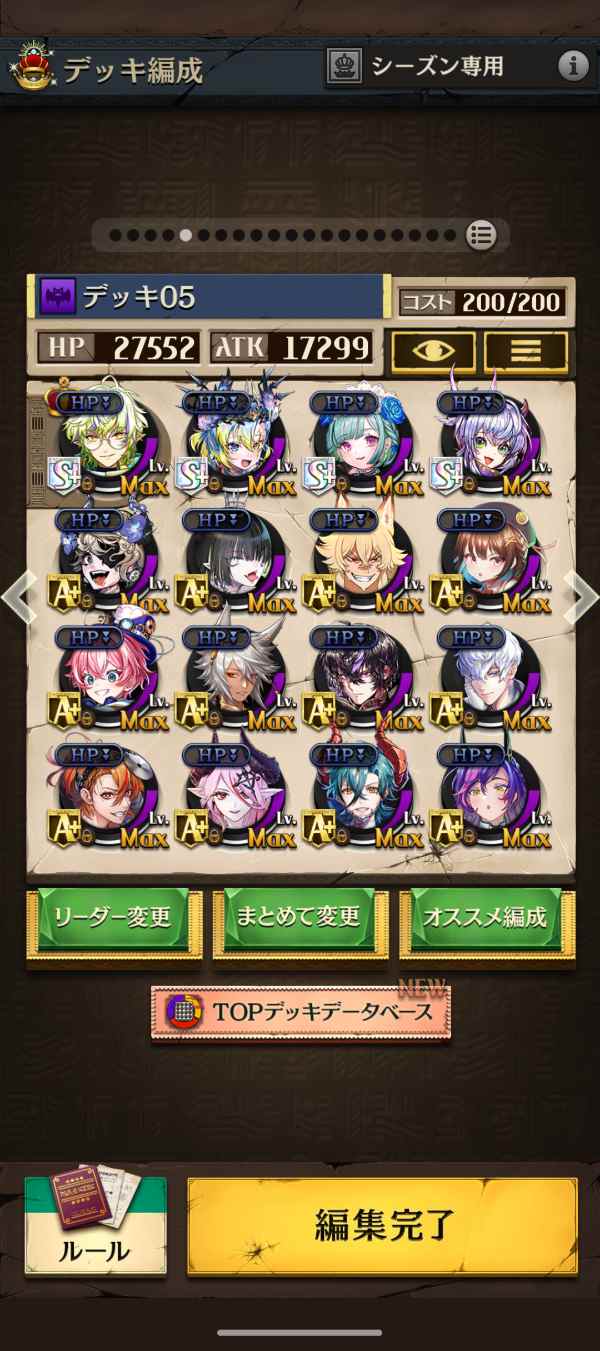The height and width of the screenshot is (1351, 600).
Task: Open the TOPデッキデータベース
Action: click(301, 1012)
